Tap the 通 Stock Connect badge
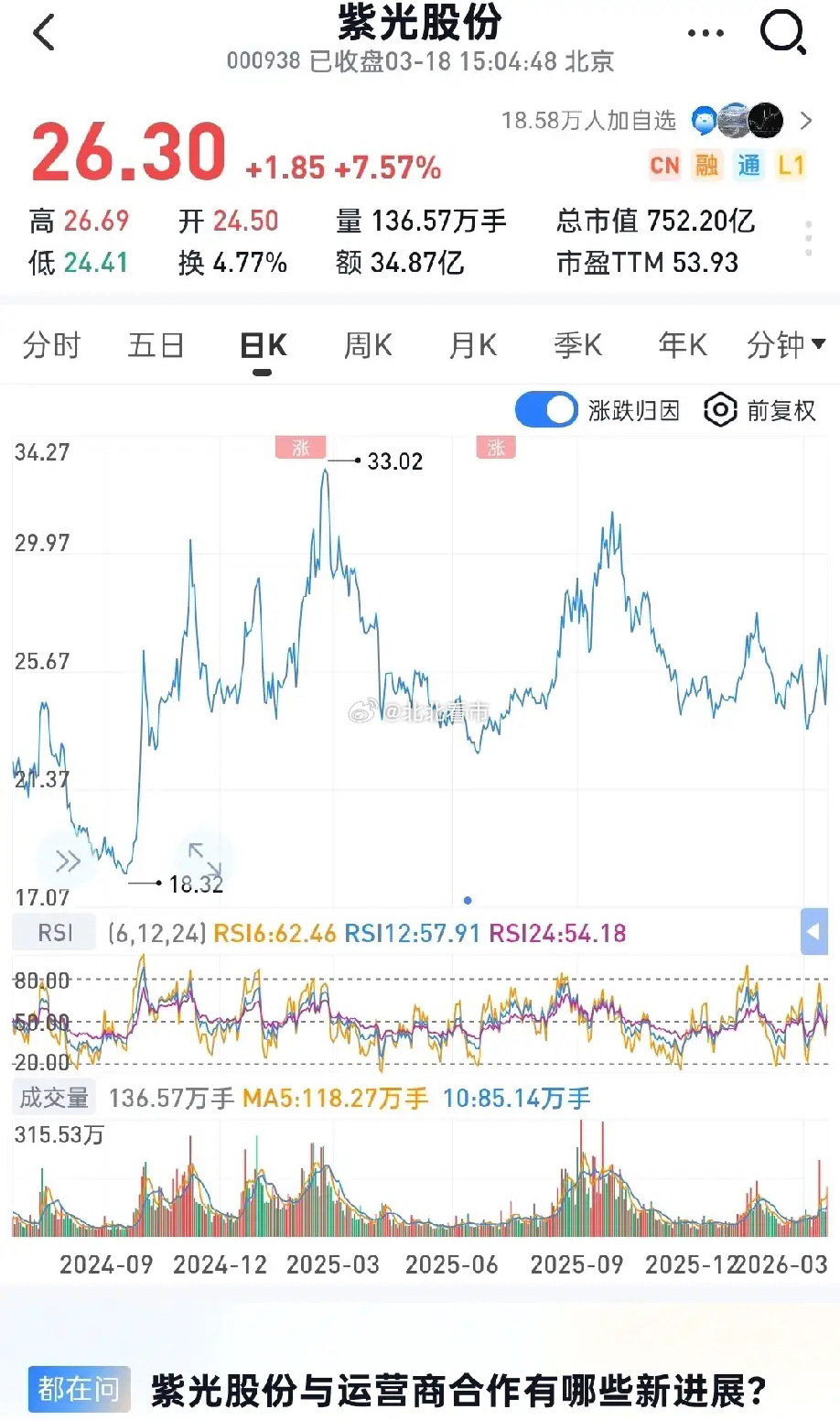 click(749, 165)
